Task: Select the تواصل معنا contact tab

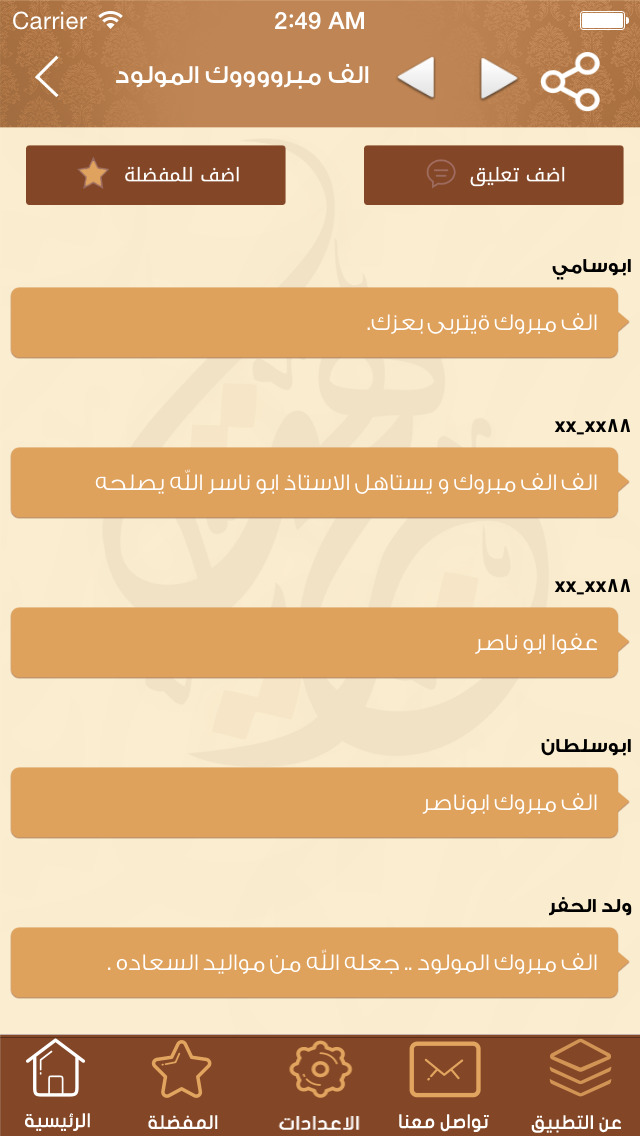Action: [x=445, y=1085]
